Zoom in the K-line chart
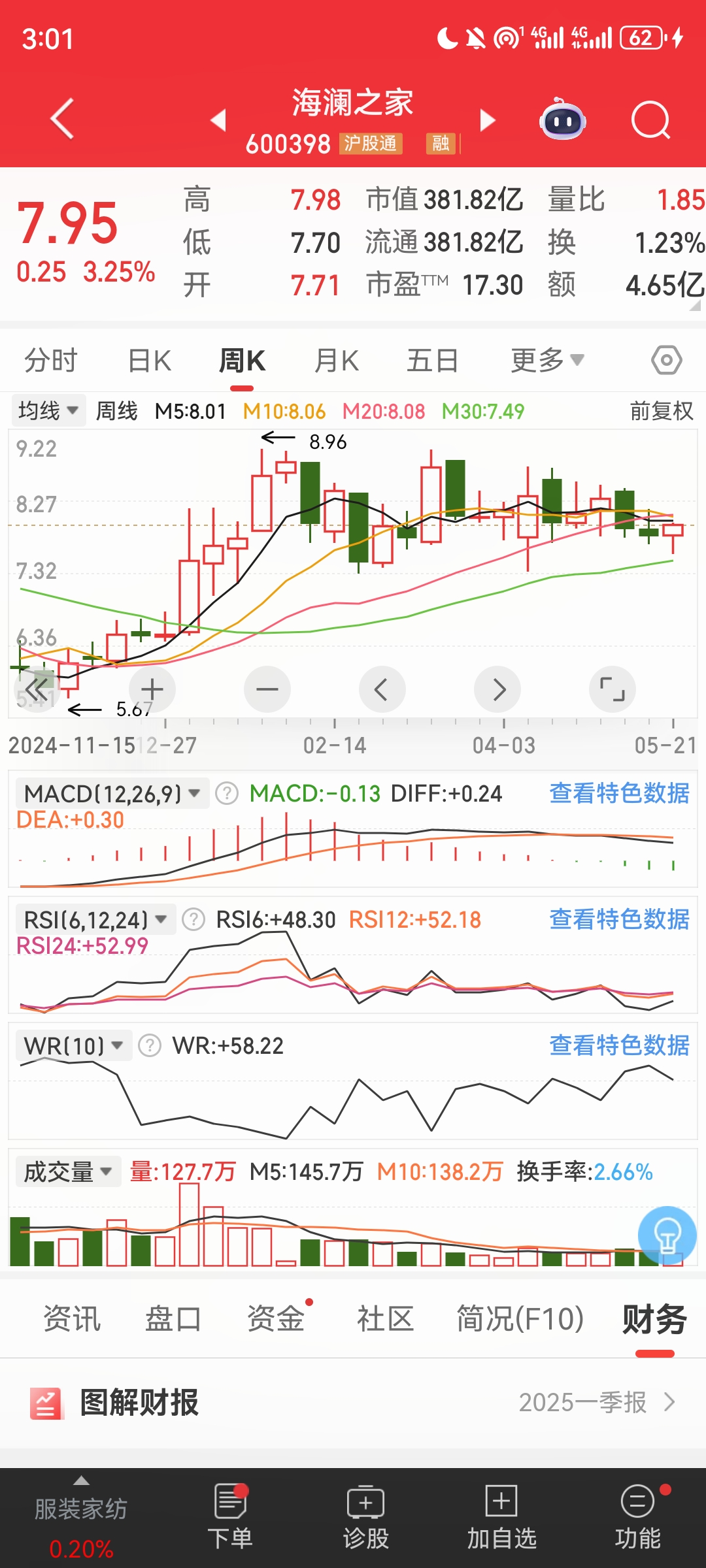This screenshot has width=706, height=1568. point(152,689)
